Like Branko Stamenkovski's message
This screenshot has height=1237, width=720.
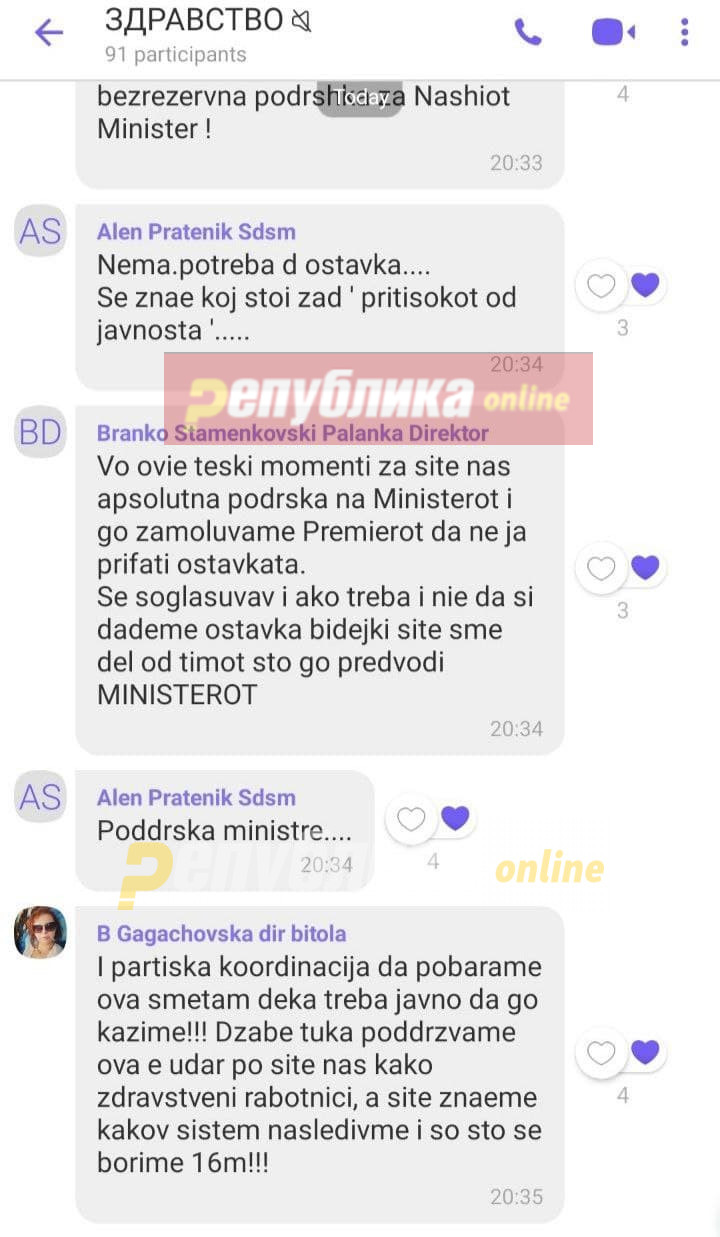coord(601,569)
